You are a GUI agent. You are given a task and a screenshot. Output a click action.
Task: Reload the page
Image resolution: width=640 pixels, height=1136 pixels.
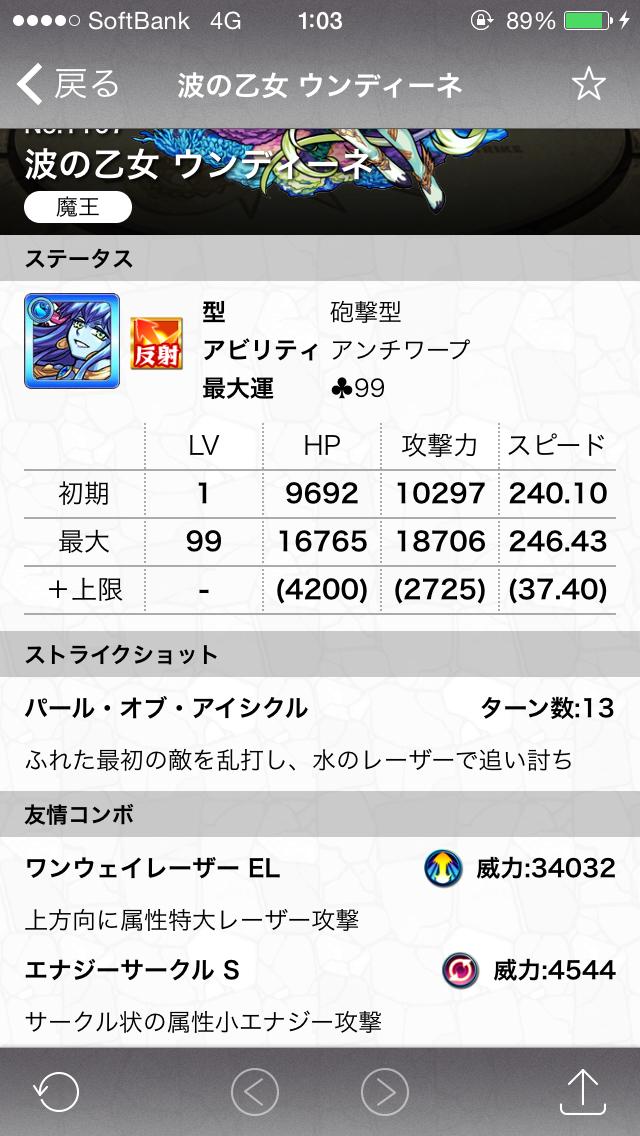pos(56,1092)
